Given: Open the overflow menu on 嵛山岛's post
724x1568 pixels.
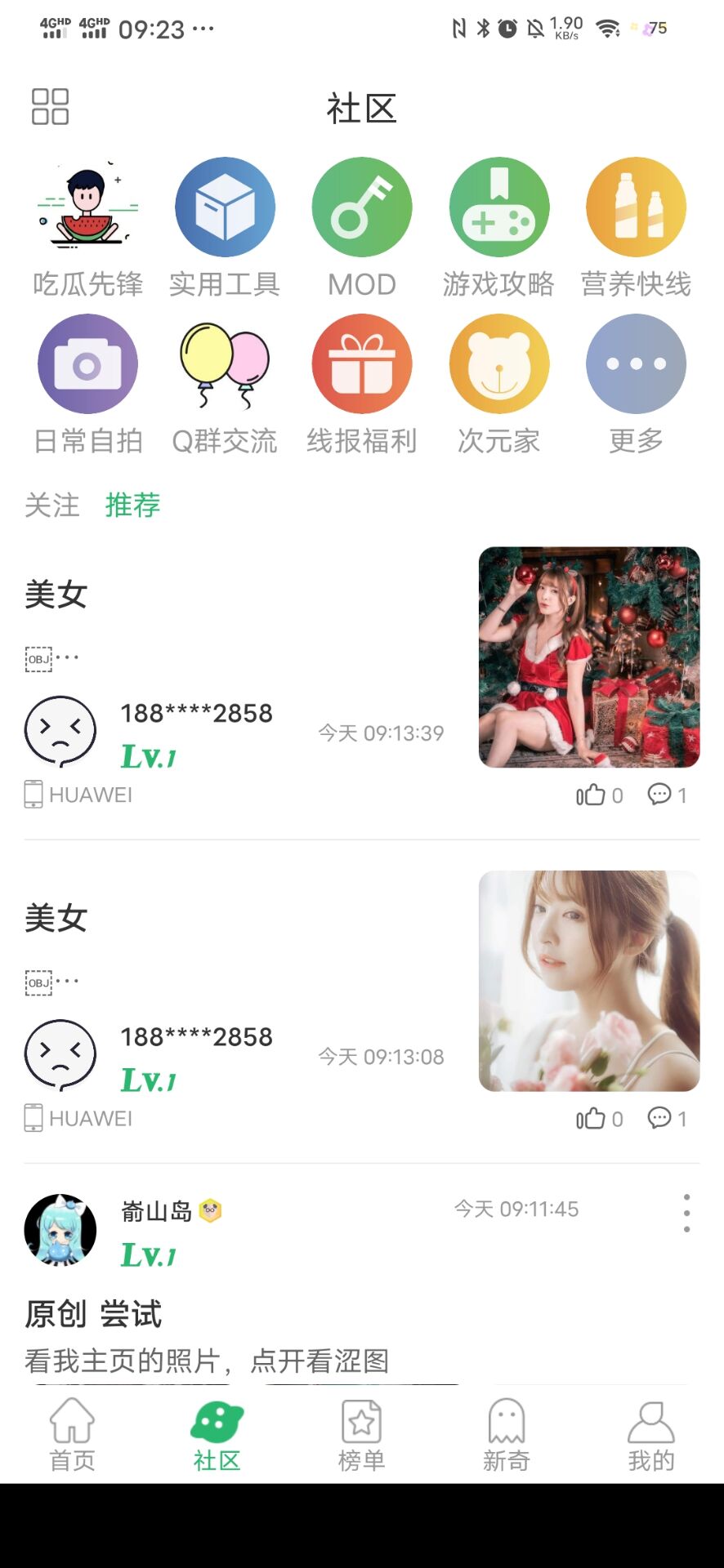Looking at the screenshot, I should (x=686, y=1213).
